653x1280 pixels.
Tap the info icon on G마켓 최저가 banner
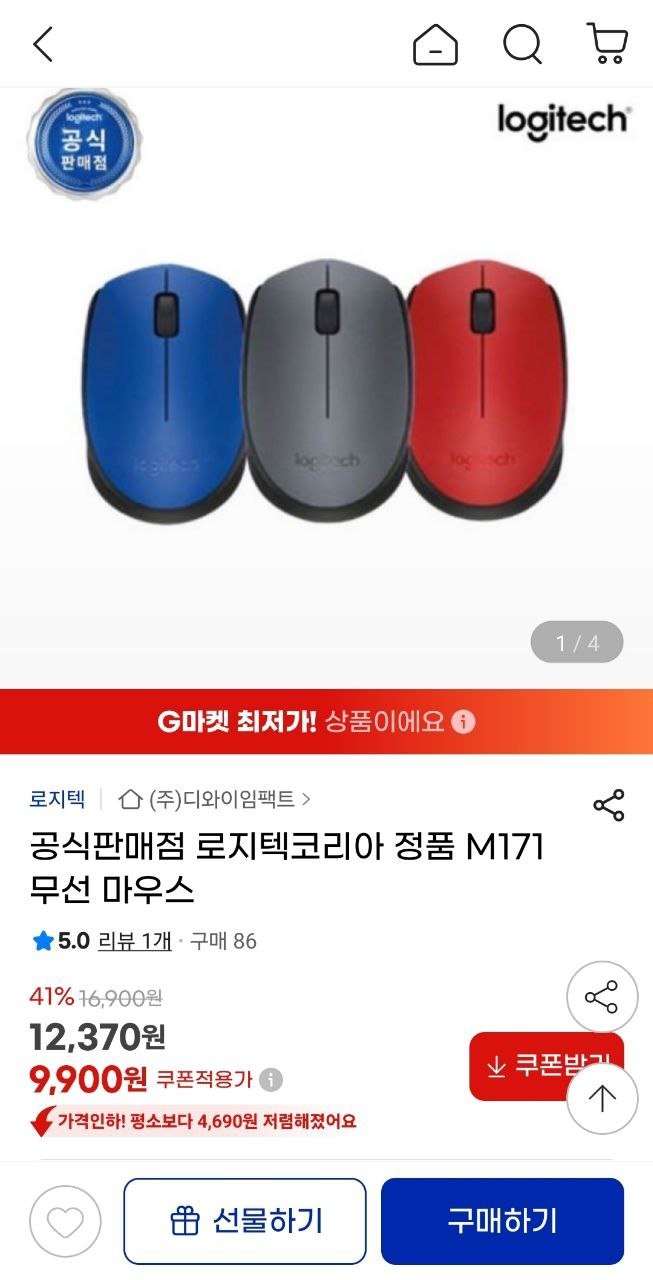coord(463,722)
